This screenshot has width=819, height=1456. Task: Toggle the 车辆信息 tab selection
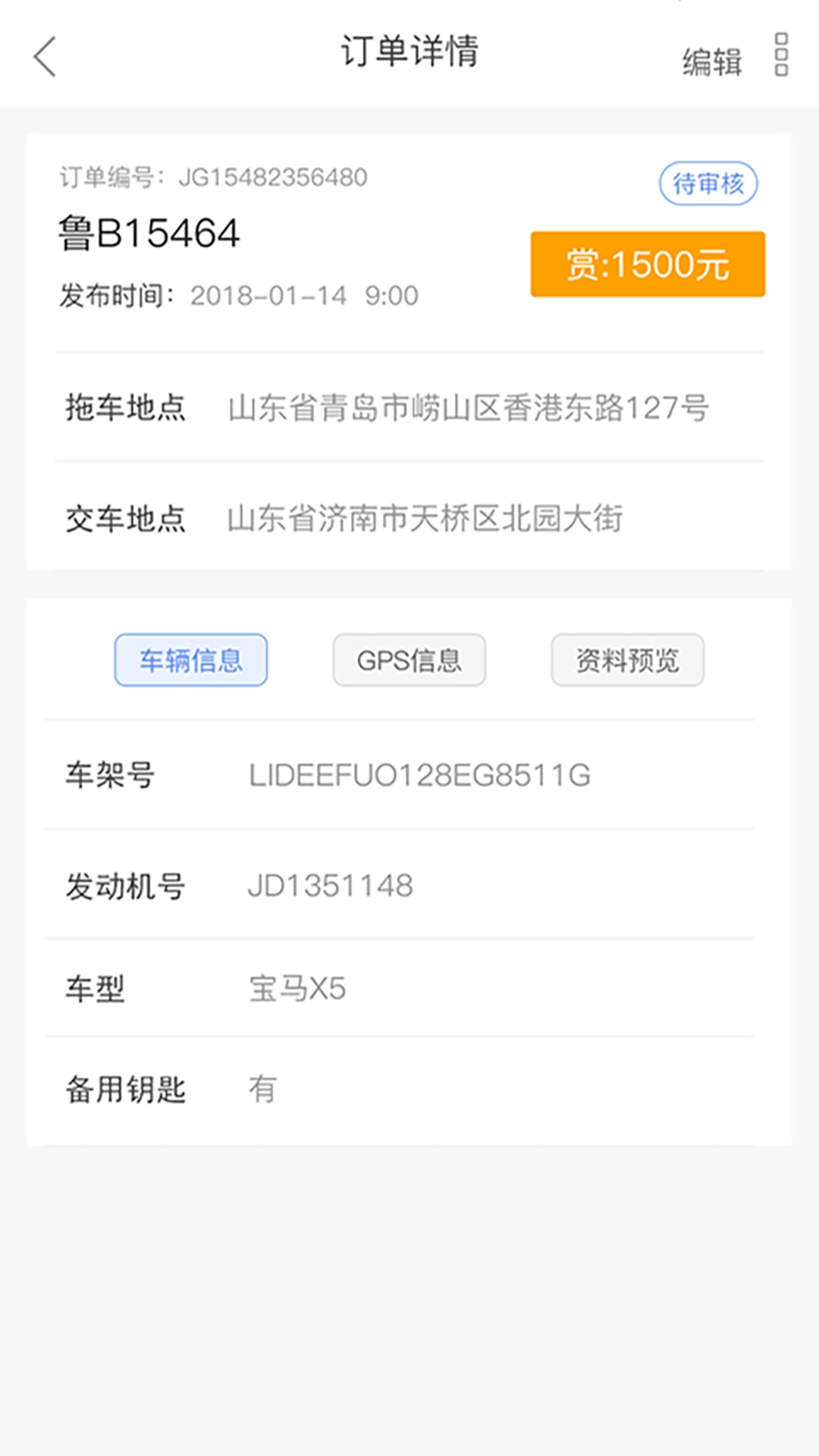point(190,660)
